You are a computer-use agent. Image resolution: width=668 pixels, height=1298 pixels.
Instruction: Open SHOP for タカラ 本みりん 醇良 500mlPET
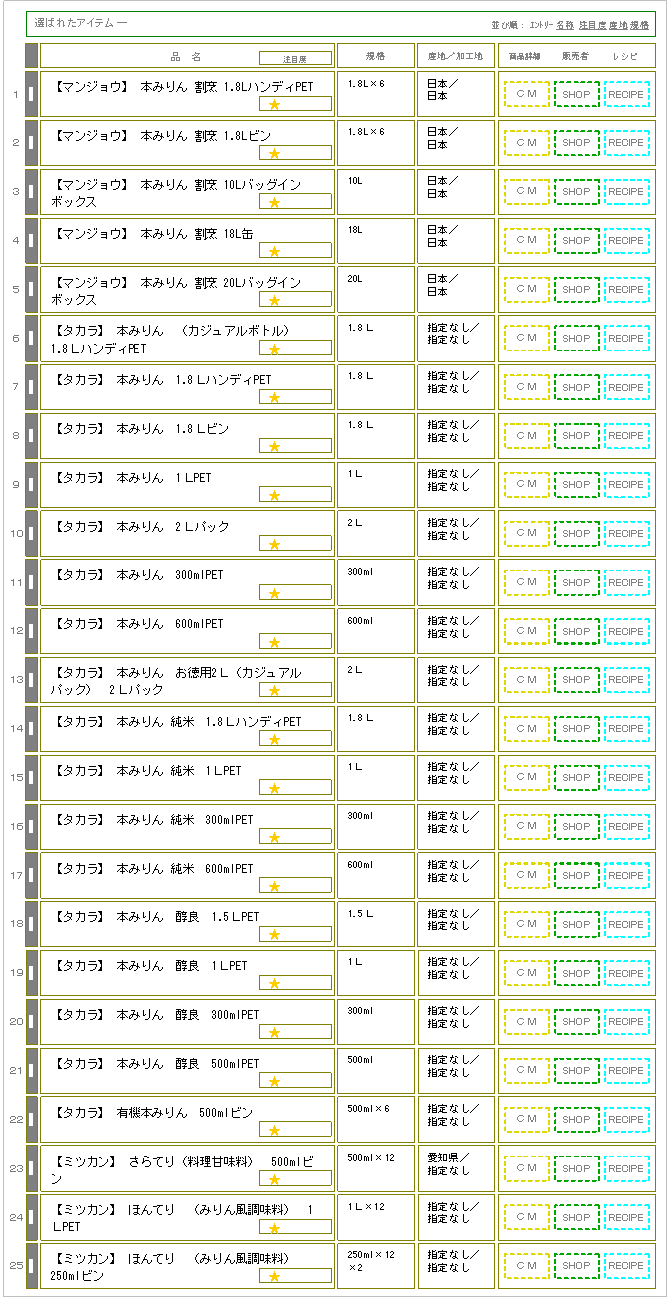point(576,1071)
